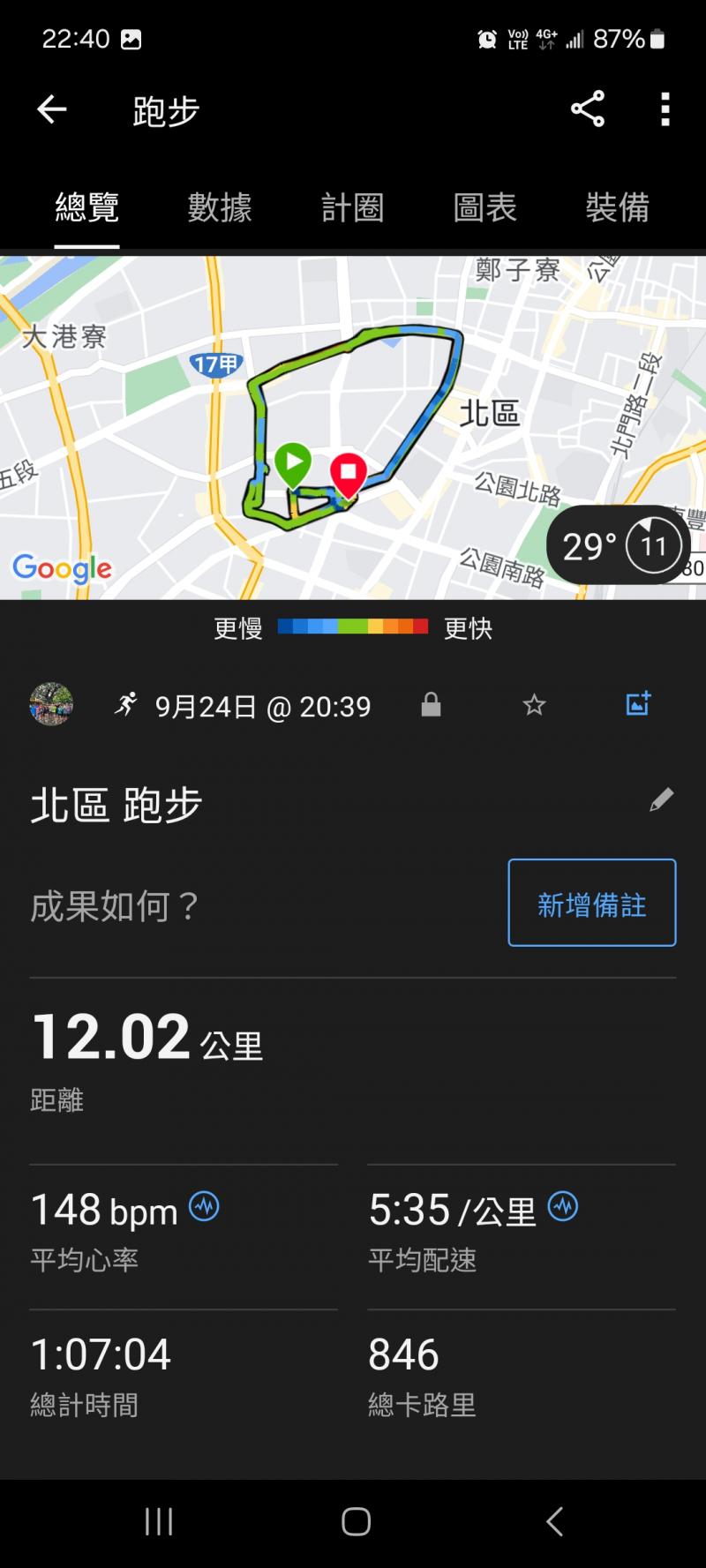Edit the activity name 北區 跑步
The width and height of the screenshot is (706, 1568).
click(661, 799)
